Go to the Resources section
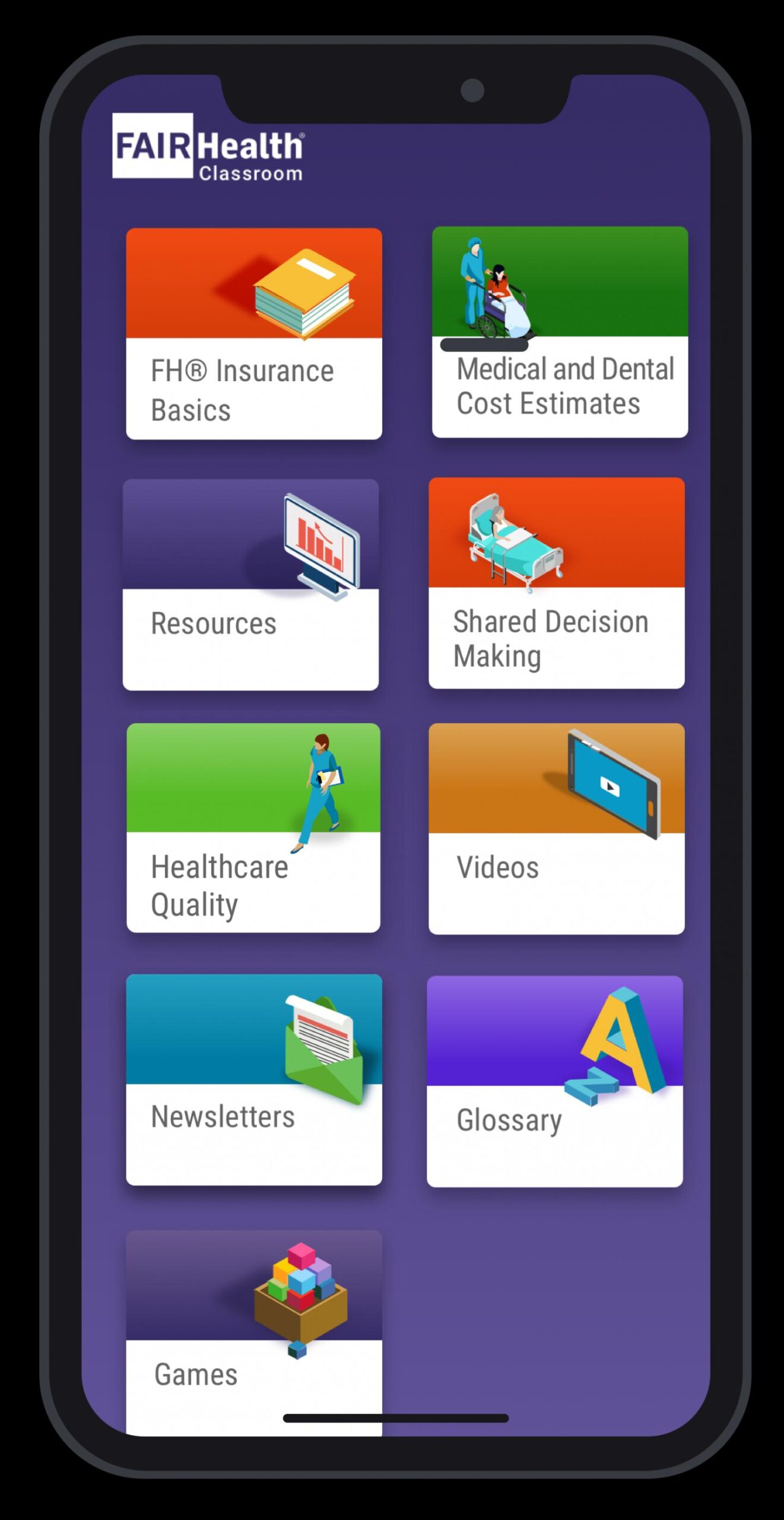784x1520 pixels. point(250,584)
